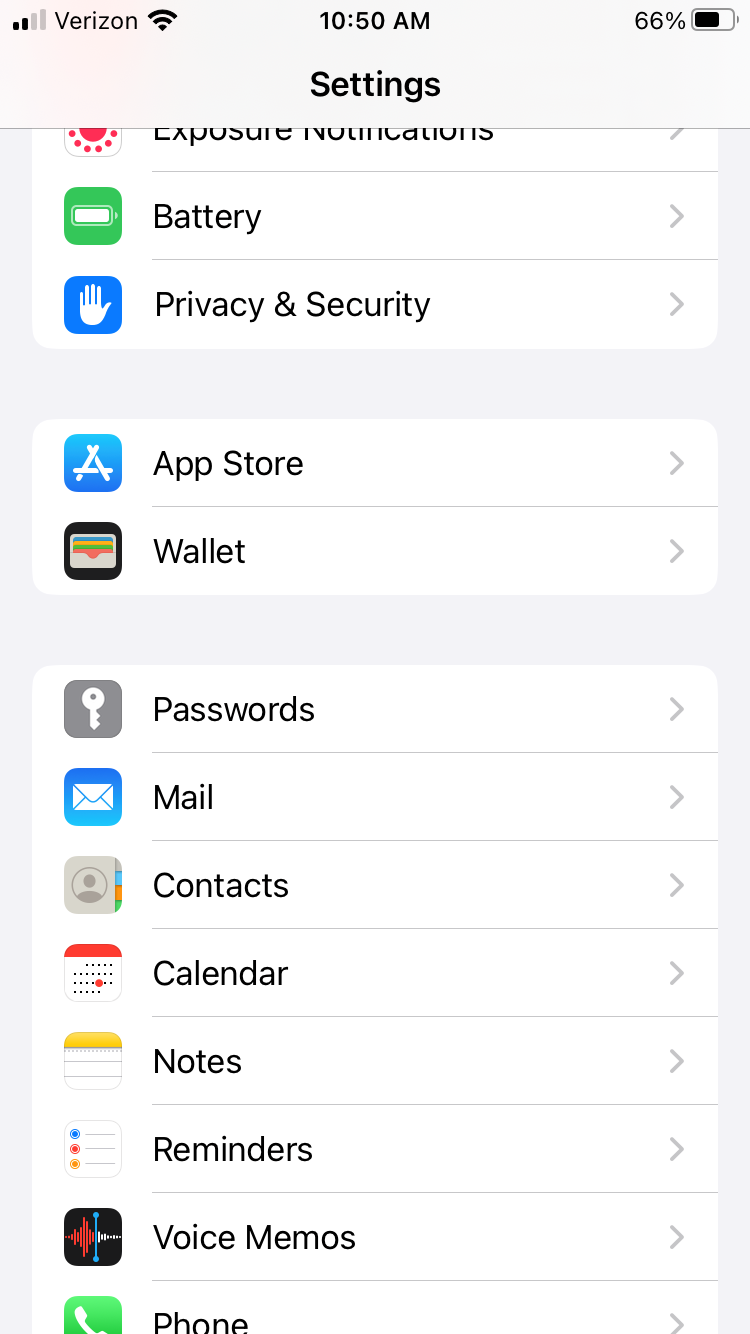This screenshot has height=1334, width=750.
Task: Open Voice Memos settings
Action: pyautogui.click(x=374, y=1237)
